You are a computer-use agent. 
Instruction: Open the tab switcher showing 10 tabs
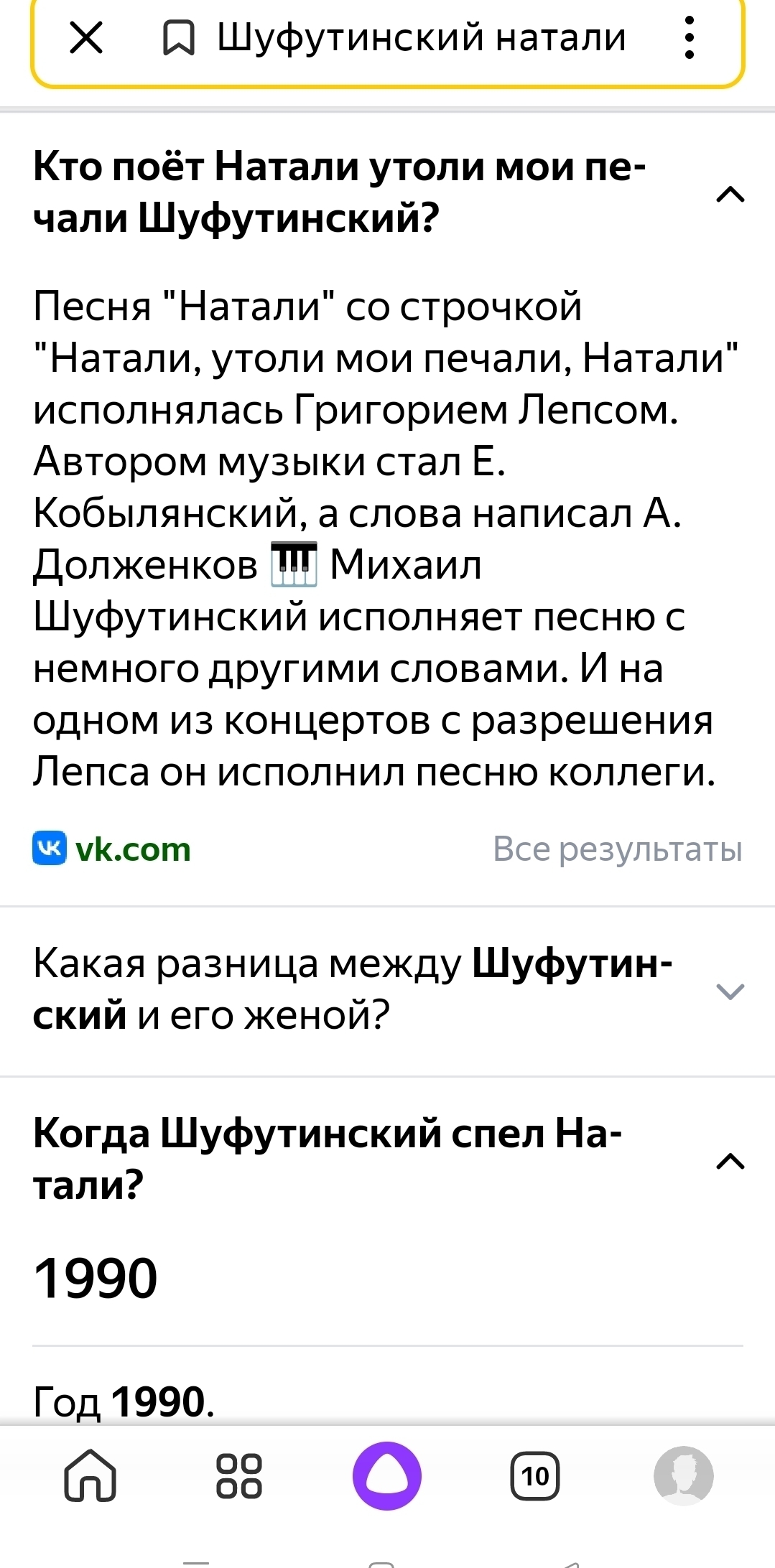(535, 1476)
